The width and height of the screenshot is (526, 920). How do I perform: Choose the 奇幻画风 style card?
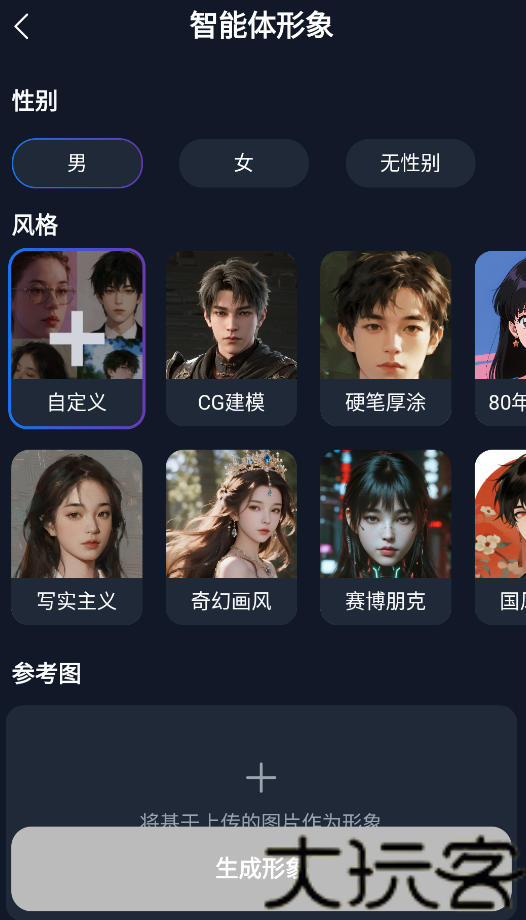click(x=231, y=537)
